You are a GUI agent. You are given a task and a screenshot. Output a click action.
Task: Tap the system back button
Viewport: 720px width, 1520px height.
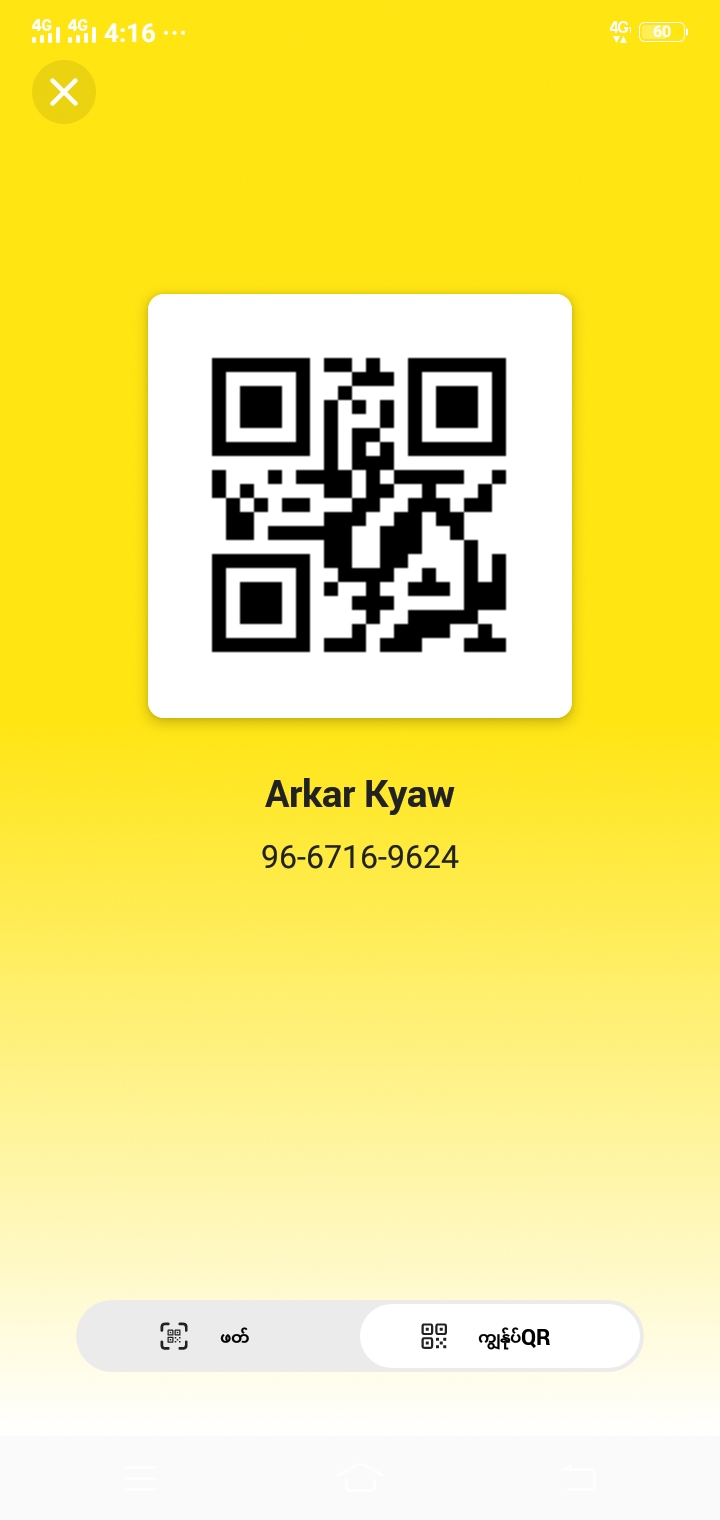coord(579,1477)
